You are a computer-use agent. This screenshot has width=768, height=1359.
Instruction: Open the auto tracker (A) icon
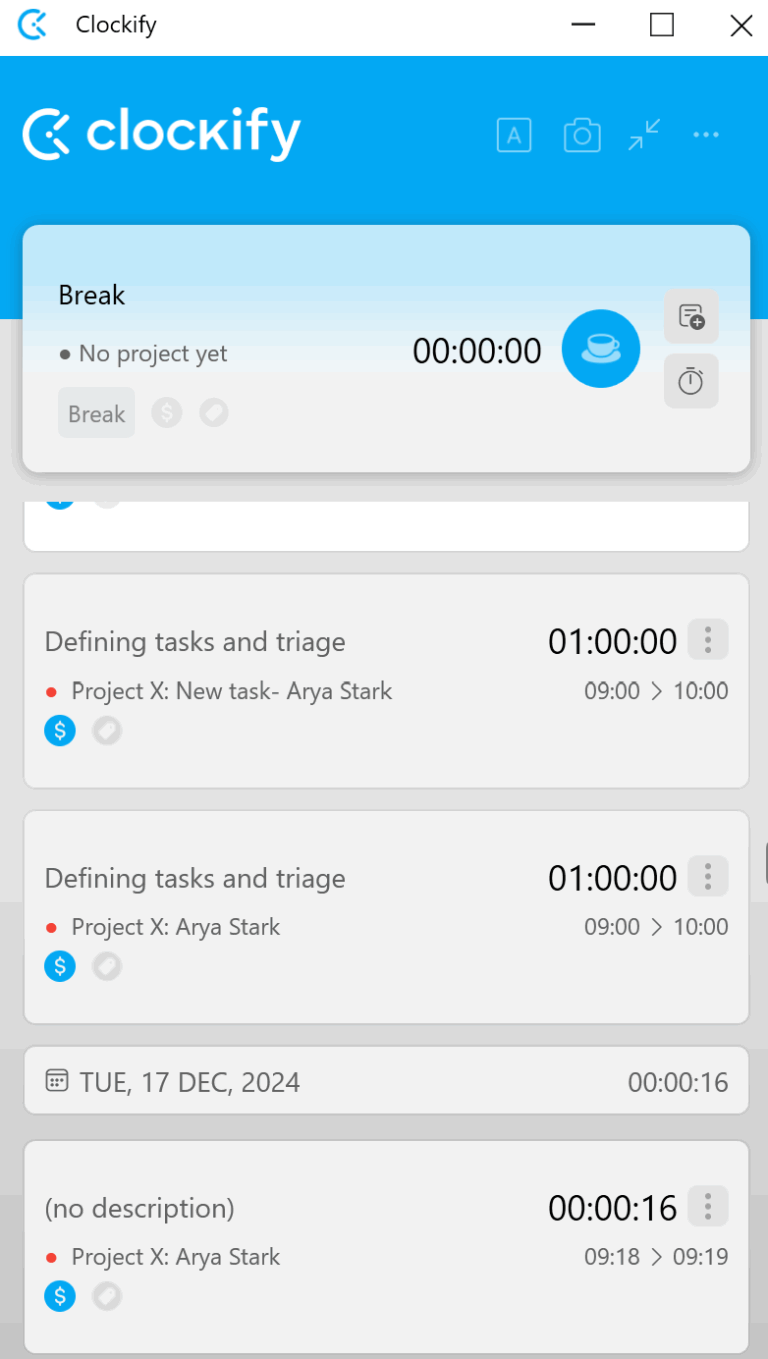pos(514,135)
